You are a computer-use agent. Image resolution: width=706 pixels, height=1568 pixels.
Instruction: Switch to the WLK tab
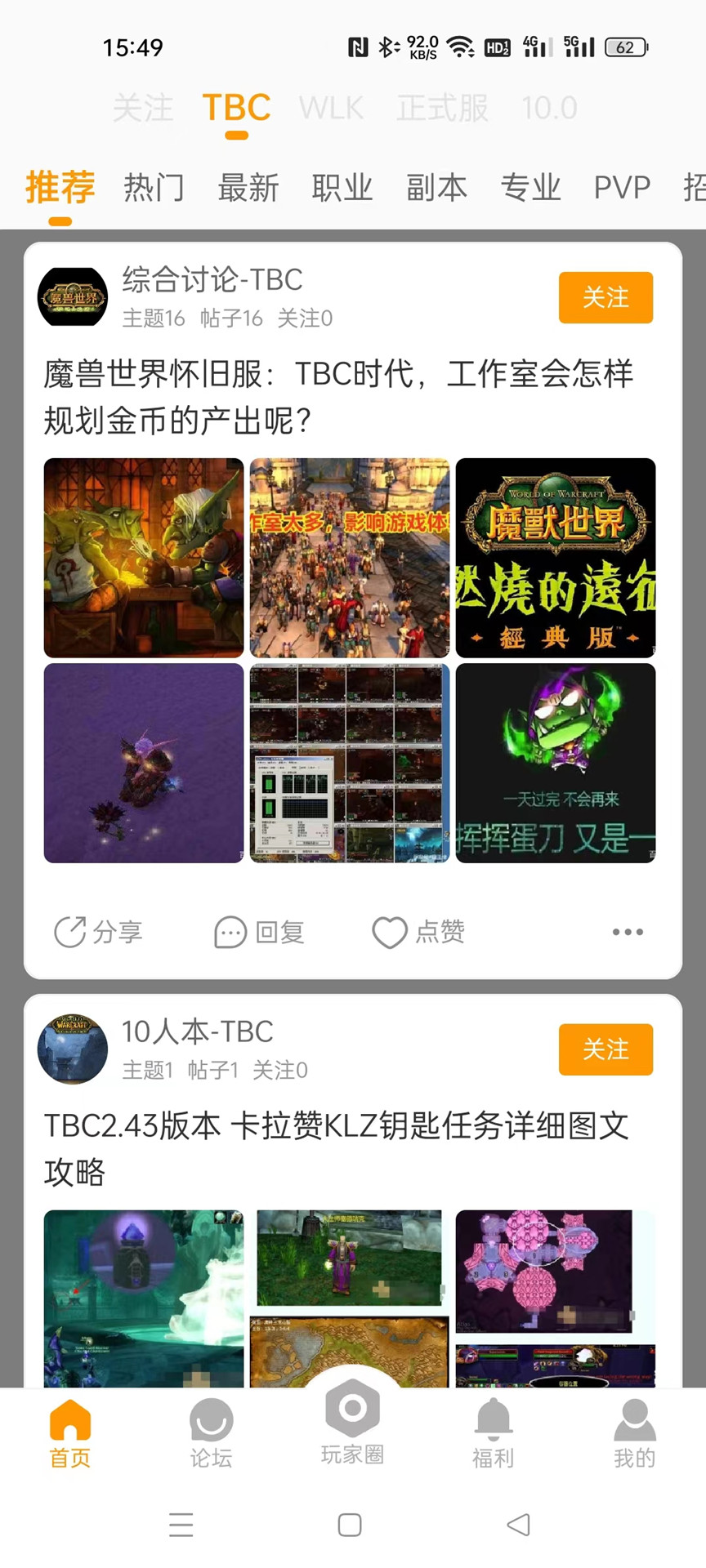[x=330, y=108]
